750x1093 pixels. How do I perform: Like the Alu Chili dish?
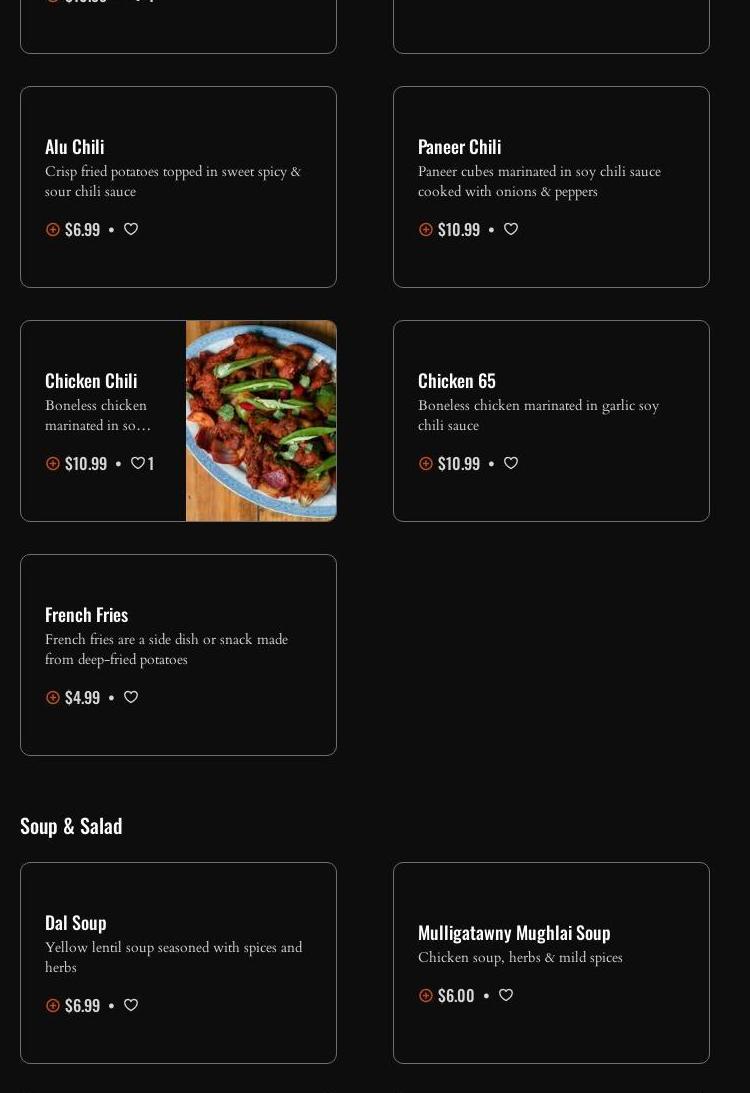tap(131, 229)
